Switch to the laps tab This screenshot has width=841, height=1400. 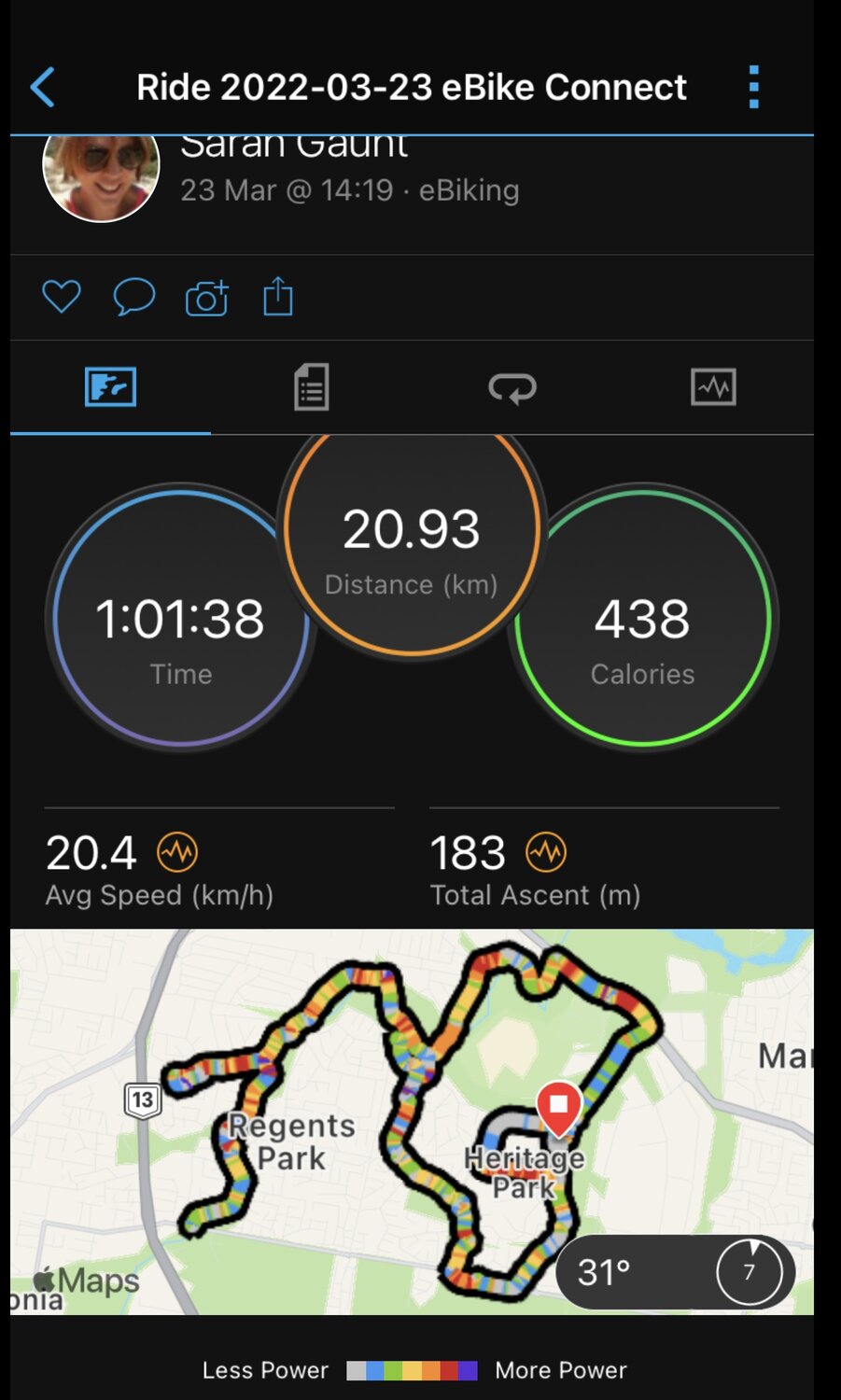pyautogui.click(x=512, y=387)
